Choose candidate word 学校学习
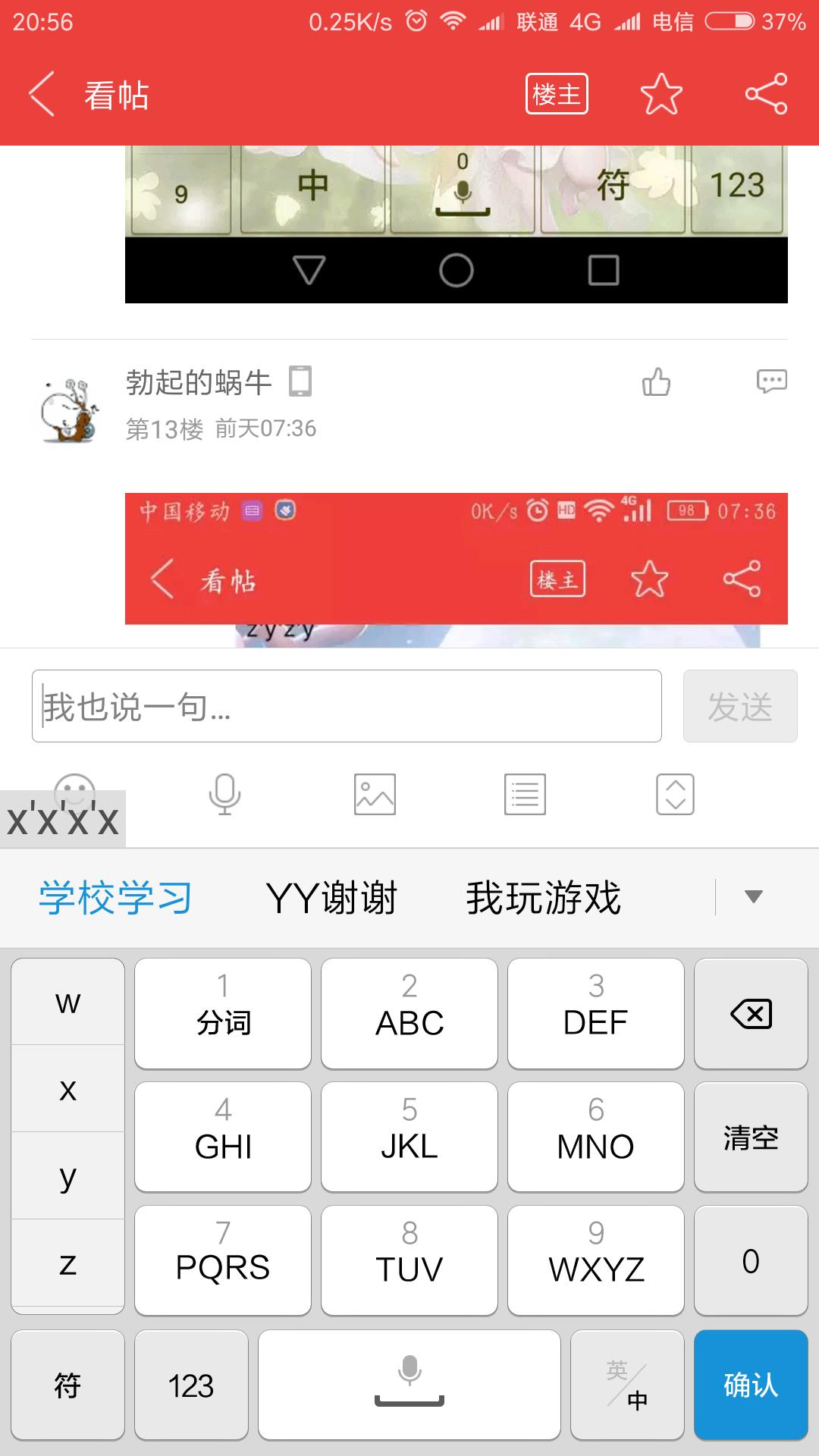Viewport: 819px width, 1456px height. pos(115,898)
